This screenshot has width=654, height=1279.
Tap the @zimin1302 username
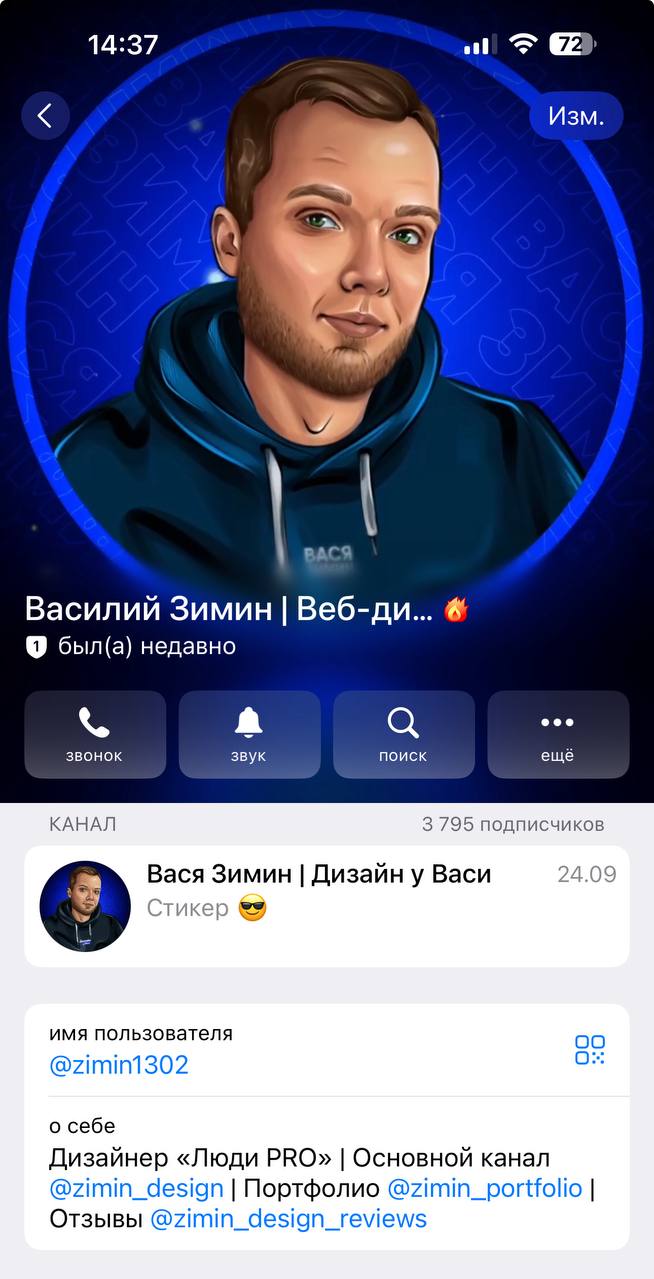pos(119,1065)
